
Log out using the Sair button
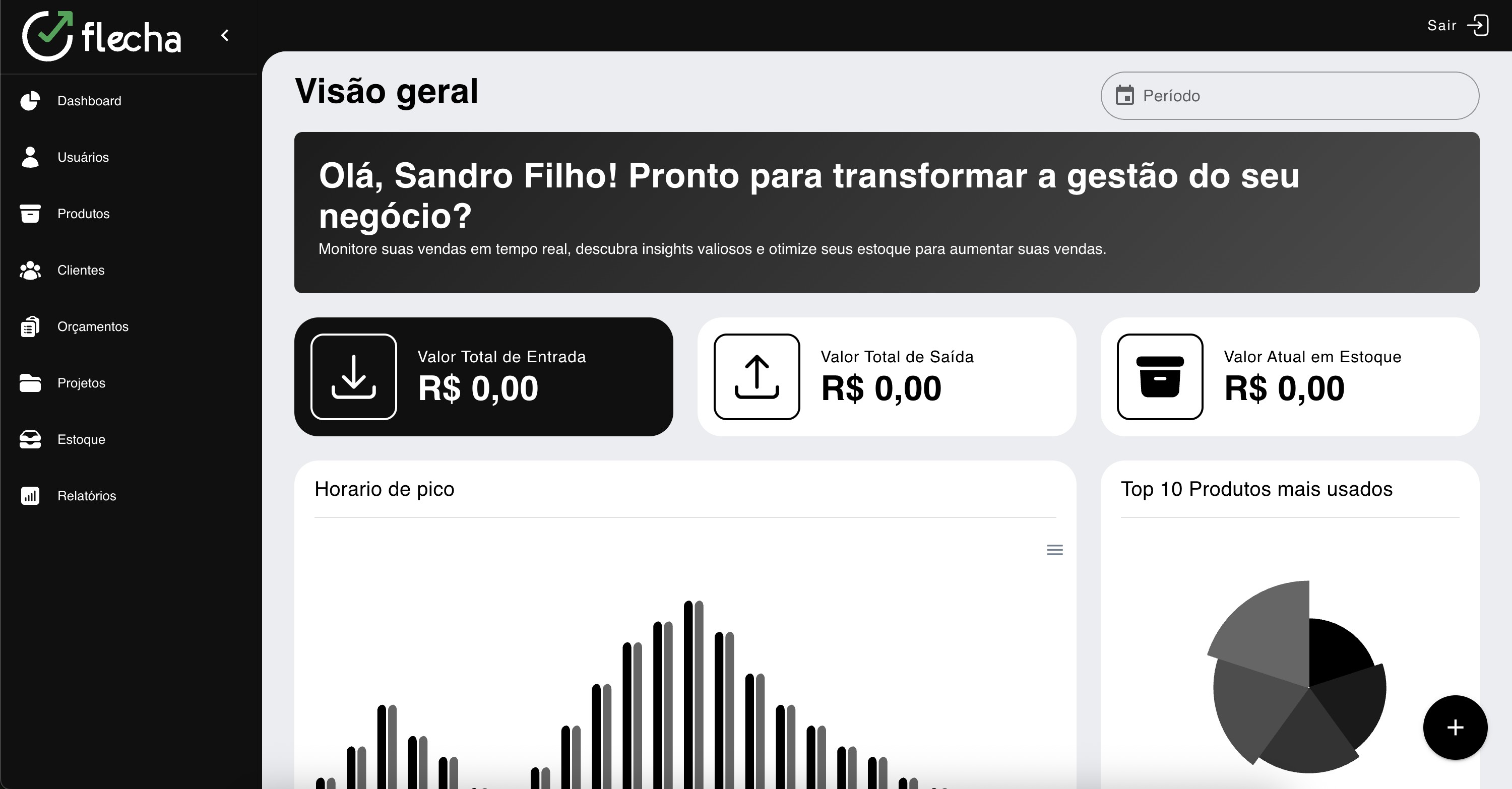click(x=1458, y=25)
